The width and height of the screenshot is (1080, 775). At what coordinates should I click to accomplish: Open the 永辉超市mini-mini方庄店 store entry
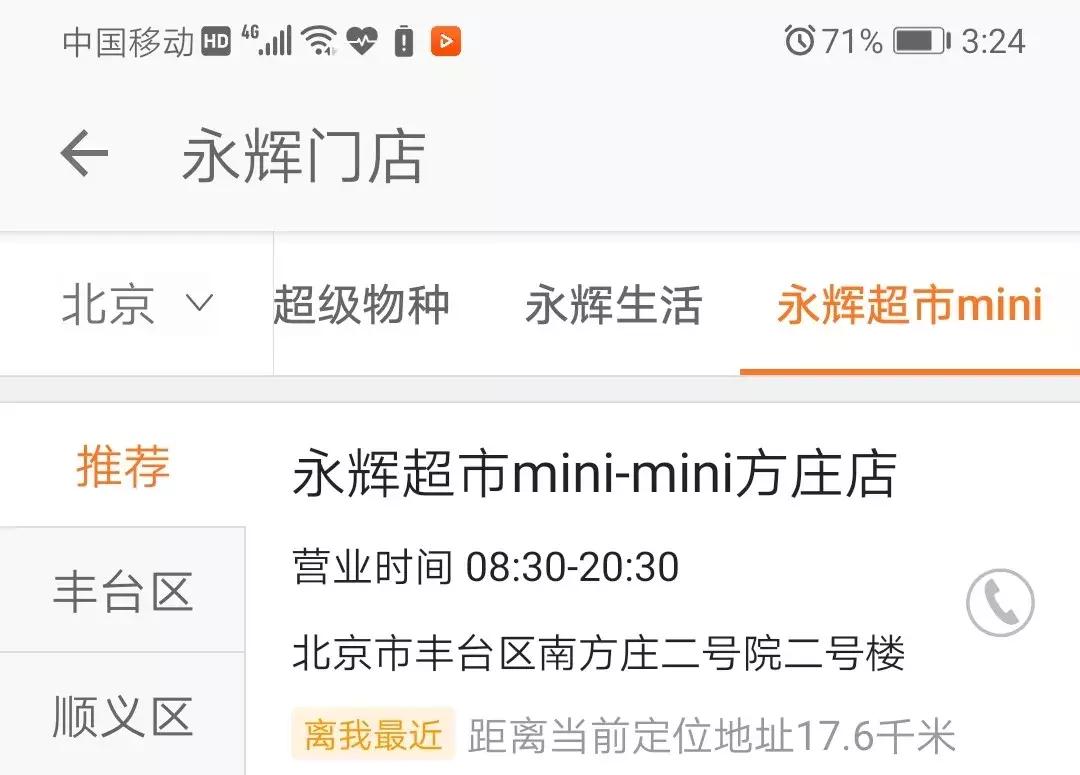[594, 476]
